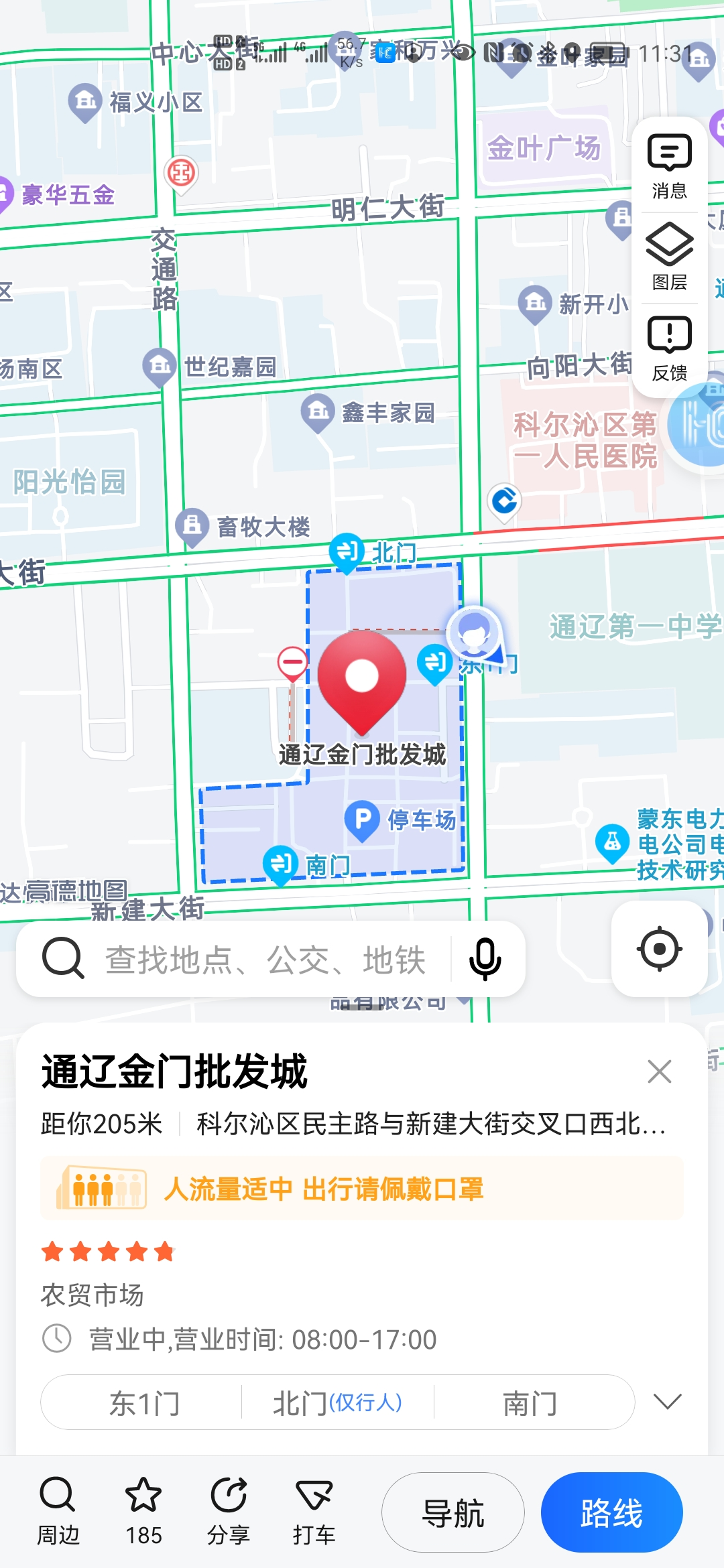Tap the 金叶广场 label on the map
This screenshot has width=724, height=1568.
544,147
